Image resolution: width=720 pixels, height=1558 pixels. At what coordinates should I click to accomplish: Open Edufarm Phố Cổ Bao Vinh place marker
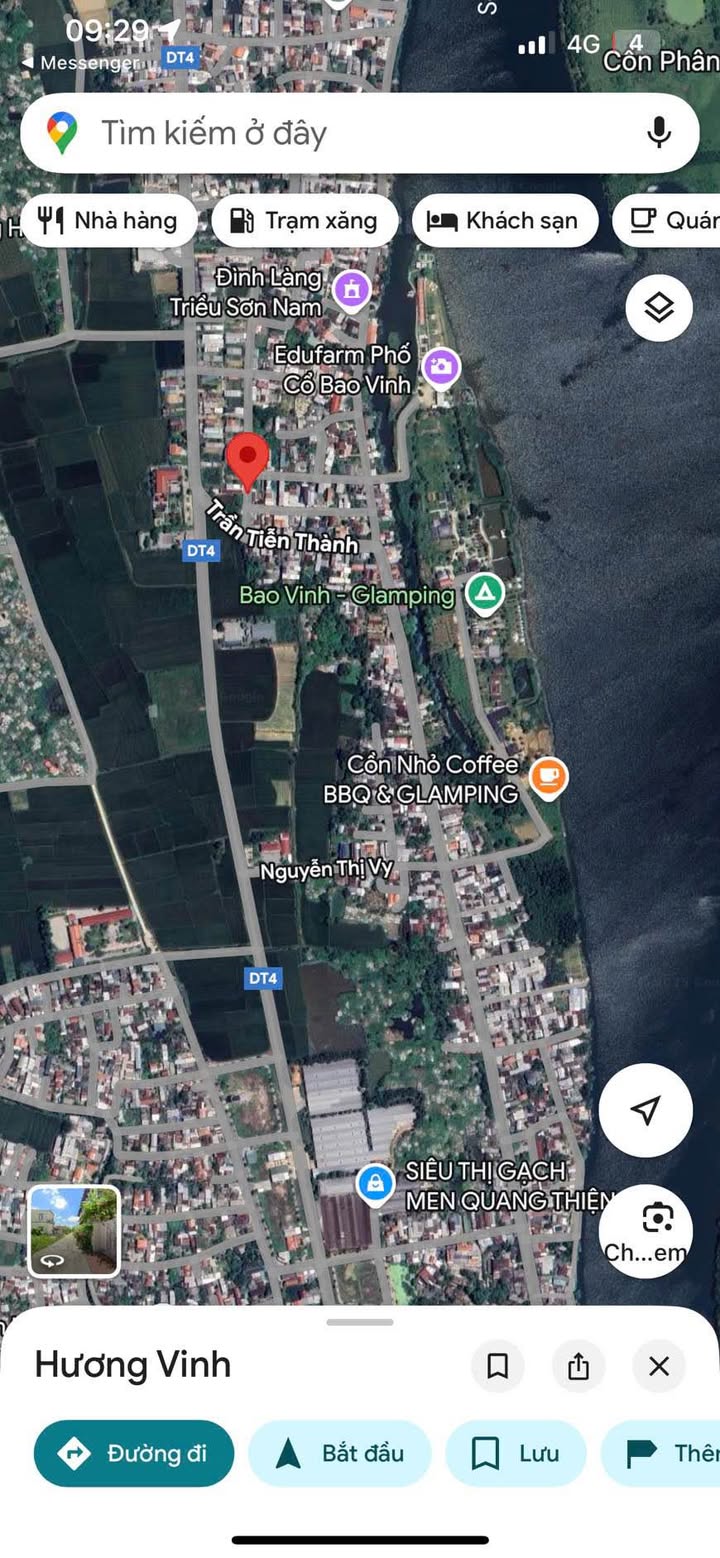pyautogui.click(x=440, y=367)
